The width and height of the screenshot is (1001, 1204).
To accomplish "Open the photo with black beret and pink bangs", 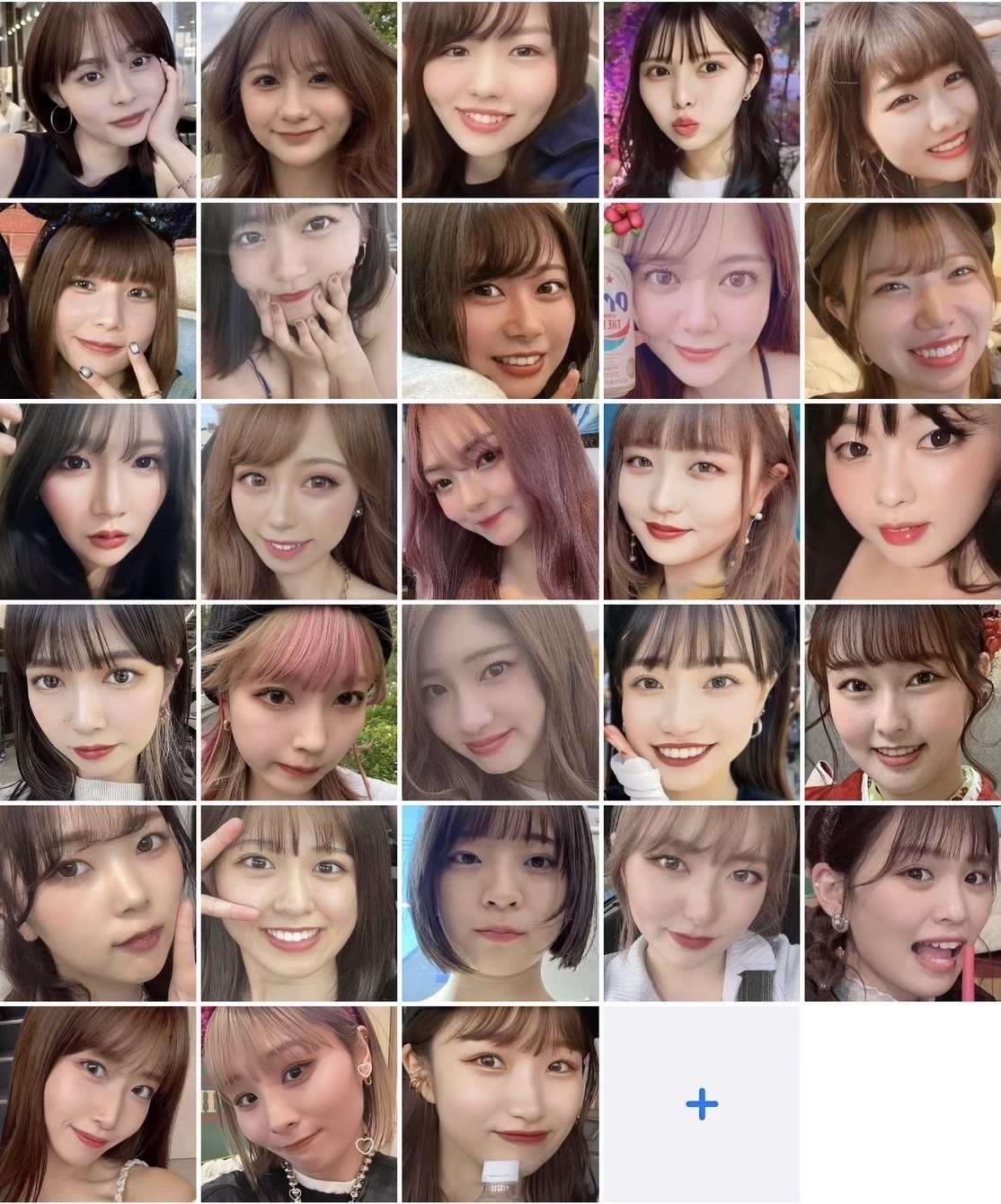I will (x=298, y=703).
